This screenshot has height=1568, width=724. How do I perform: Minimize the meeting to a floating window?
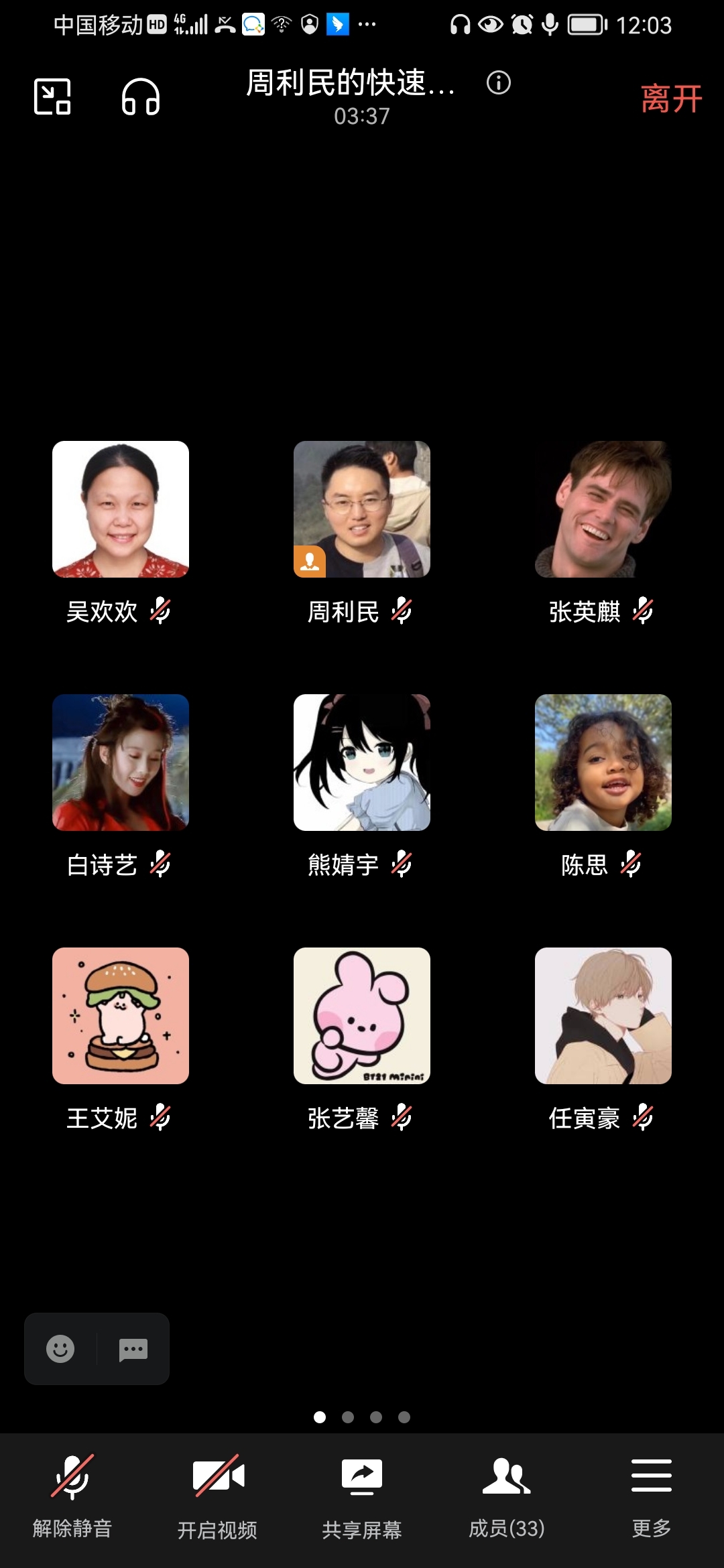(x=52, y=97)
